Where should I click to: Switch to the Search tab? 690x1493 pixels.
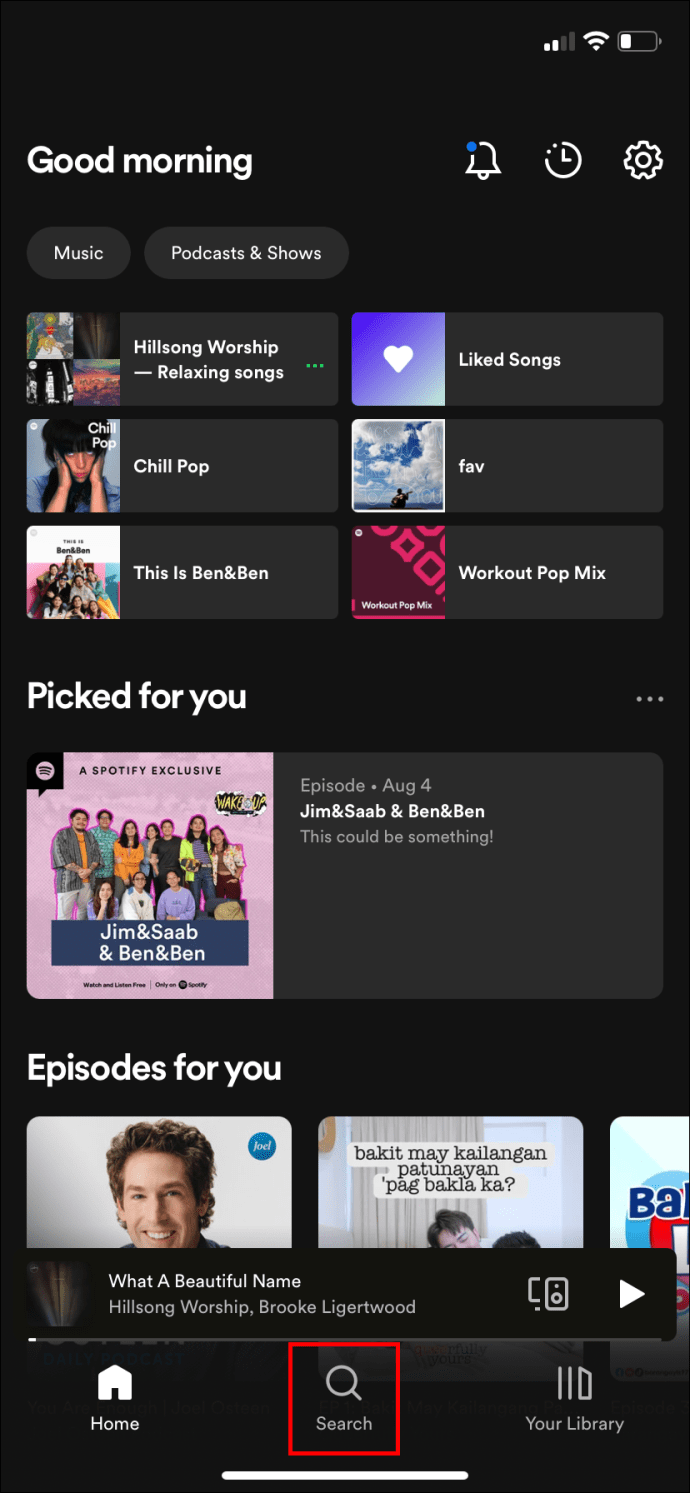pos(344,1399)
